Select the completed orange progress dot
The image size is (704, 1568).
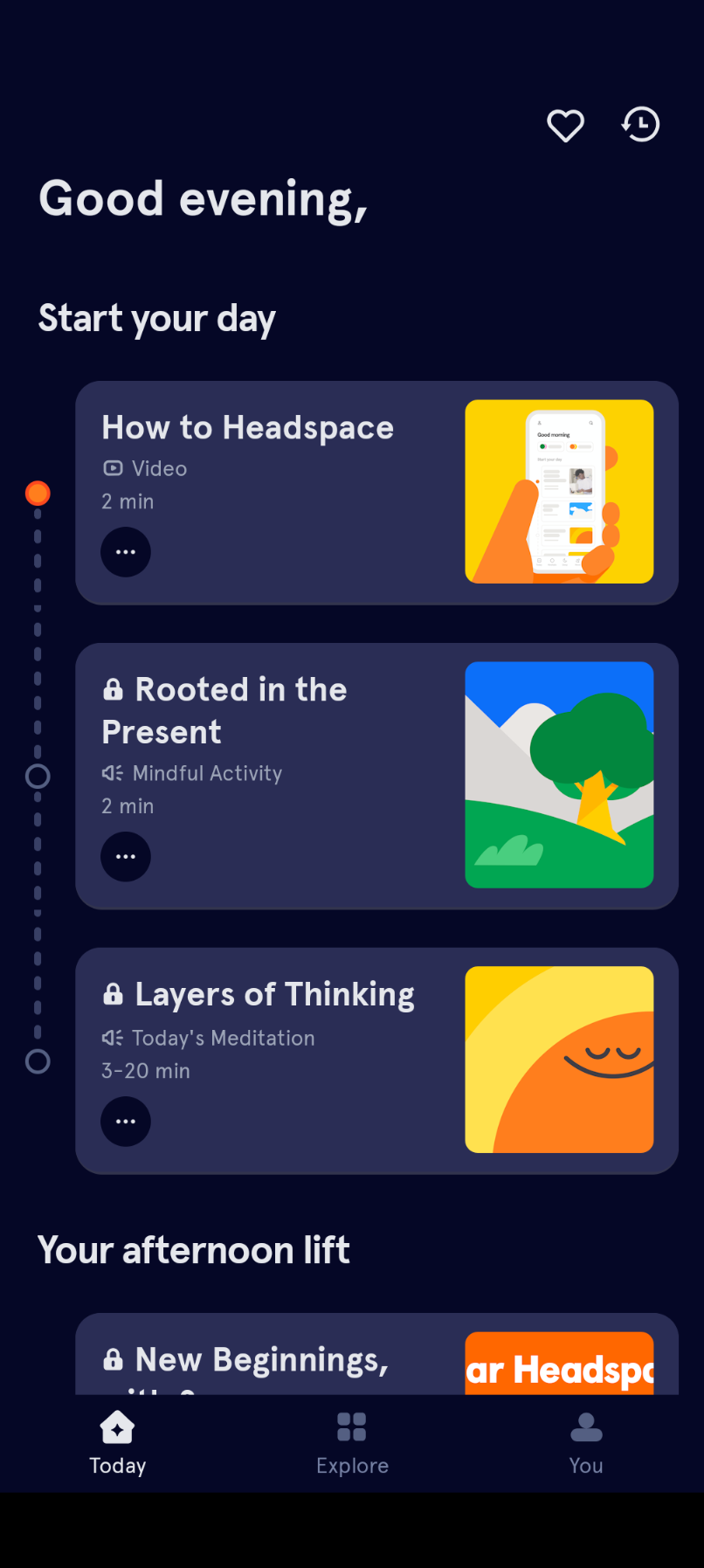pyautogui.click(x=38, y=493)
